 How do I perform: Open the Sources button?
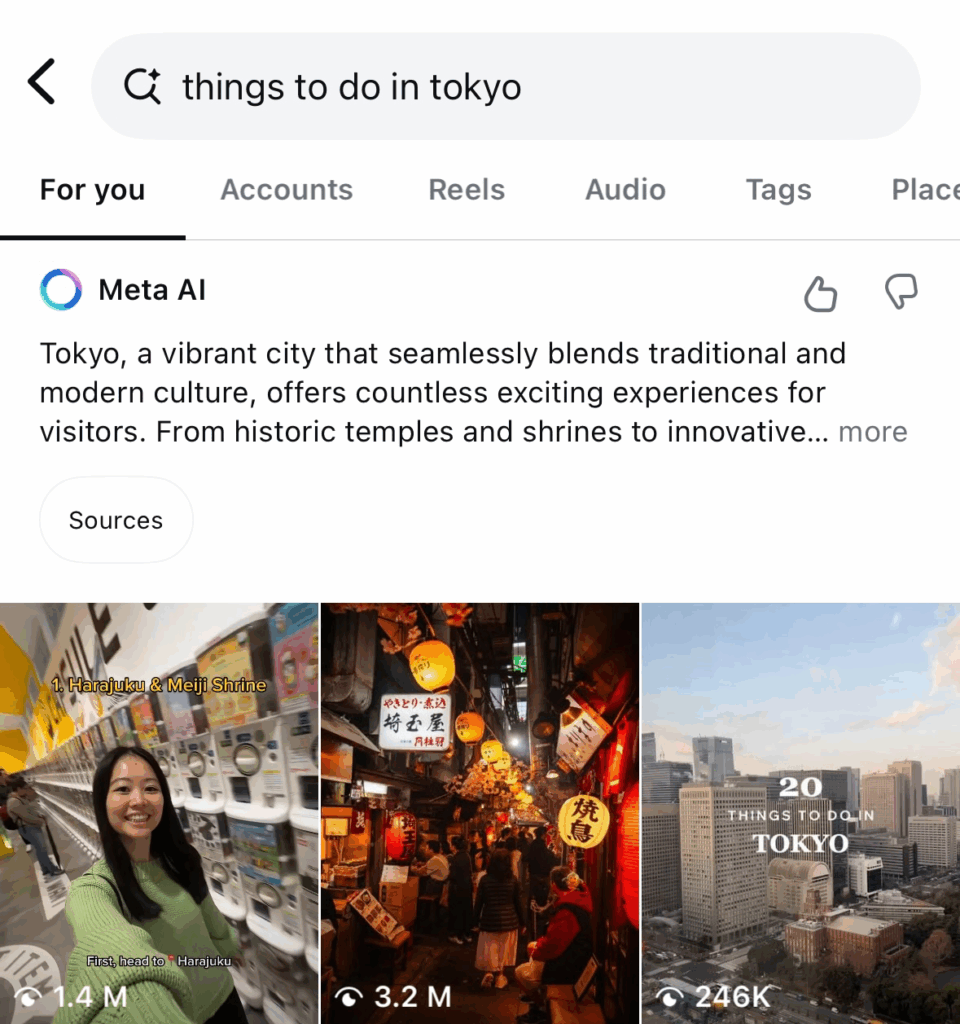coord(116,520)
